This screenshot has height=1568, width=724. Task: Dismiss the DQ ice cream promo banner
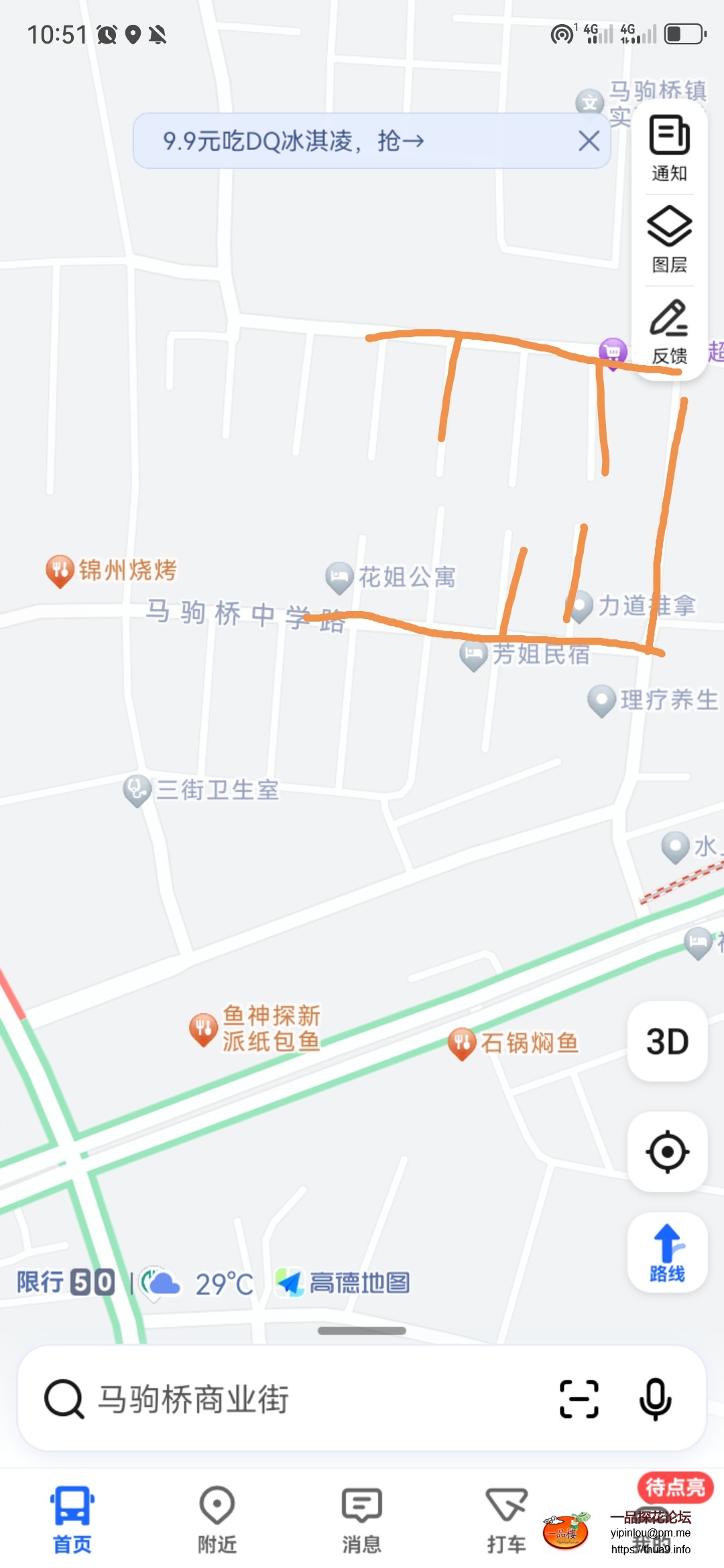tap(589, 141)
